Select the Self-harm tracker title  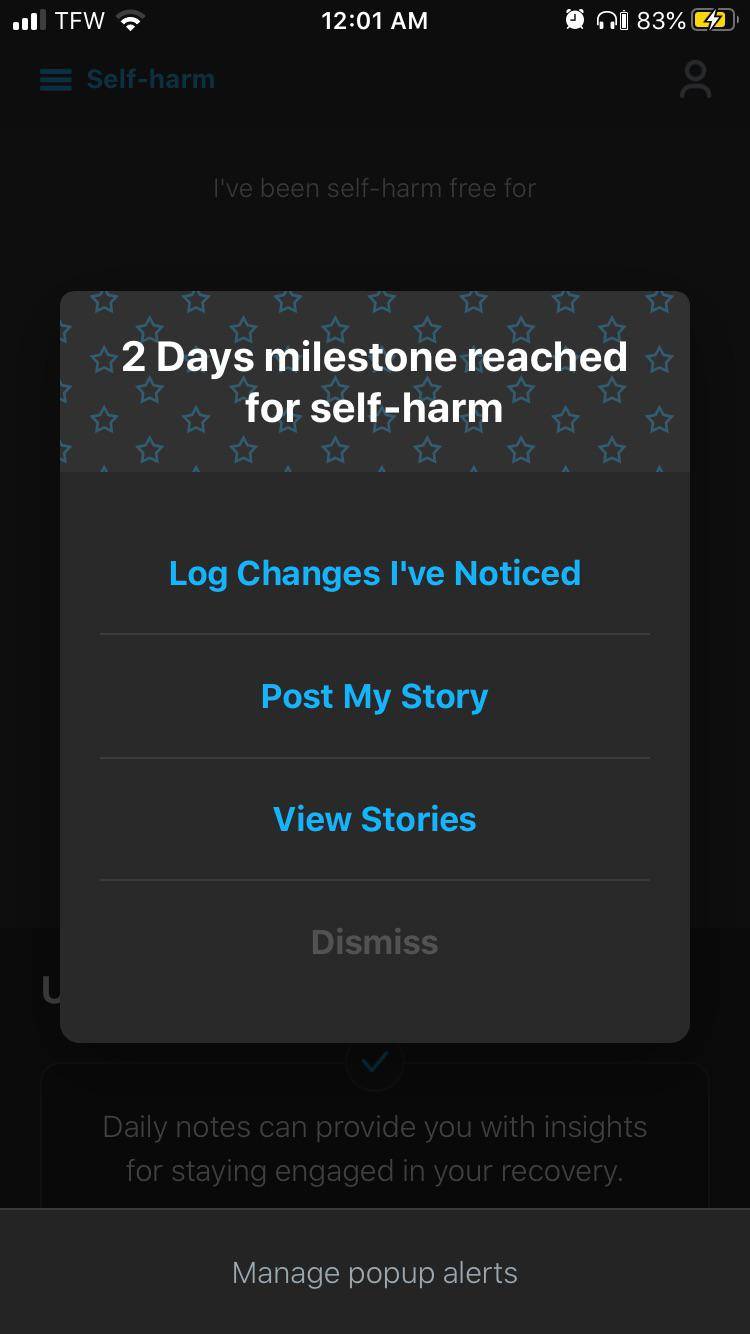pyautogui.click(x=150, y=79)
